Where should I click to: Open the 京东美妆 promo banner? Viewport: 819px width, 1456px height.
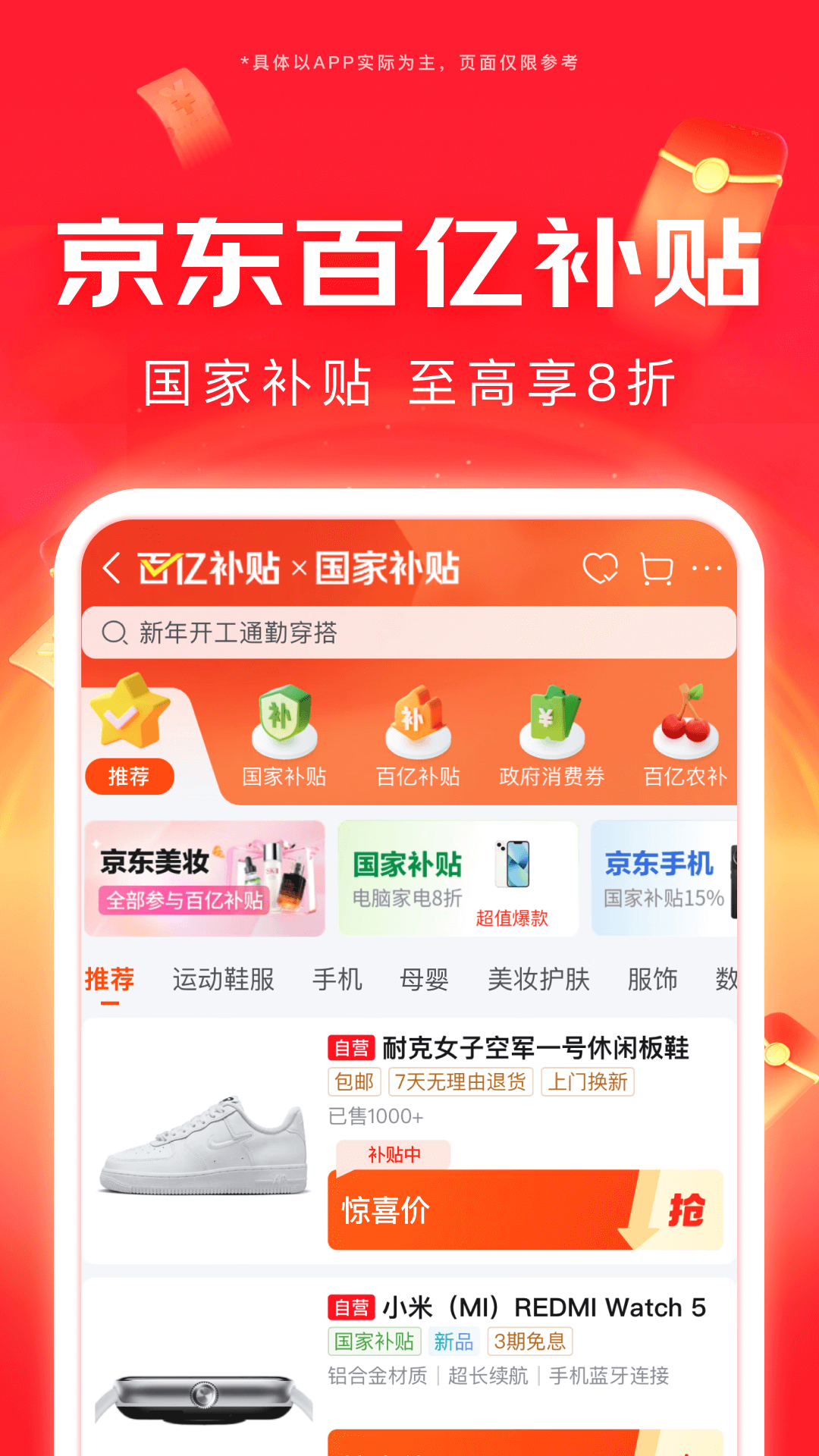206,880
